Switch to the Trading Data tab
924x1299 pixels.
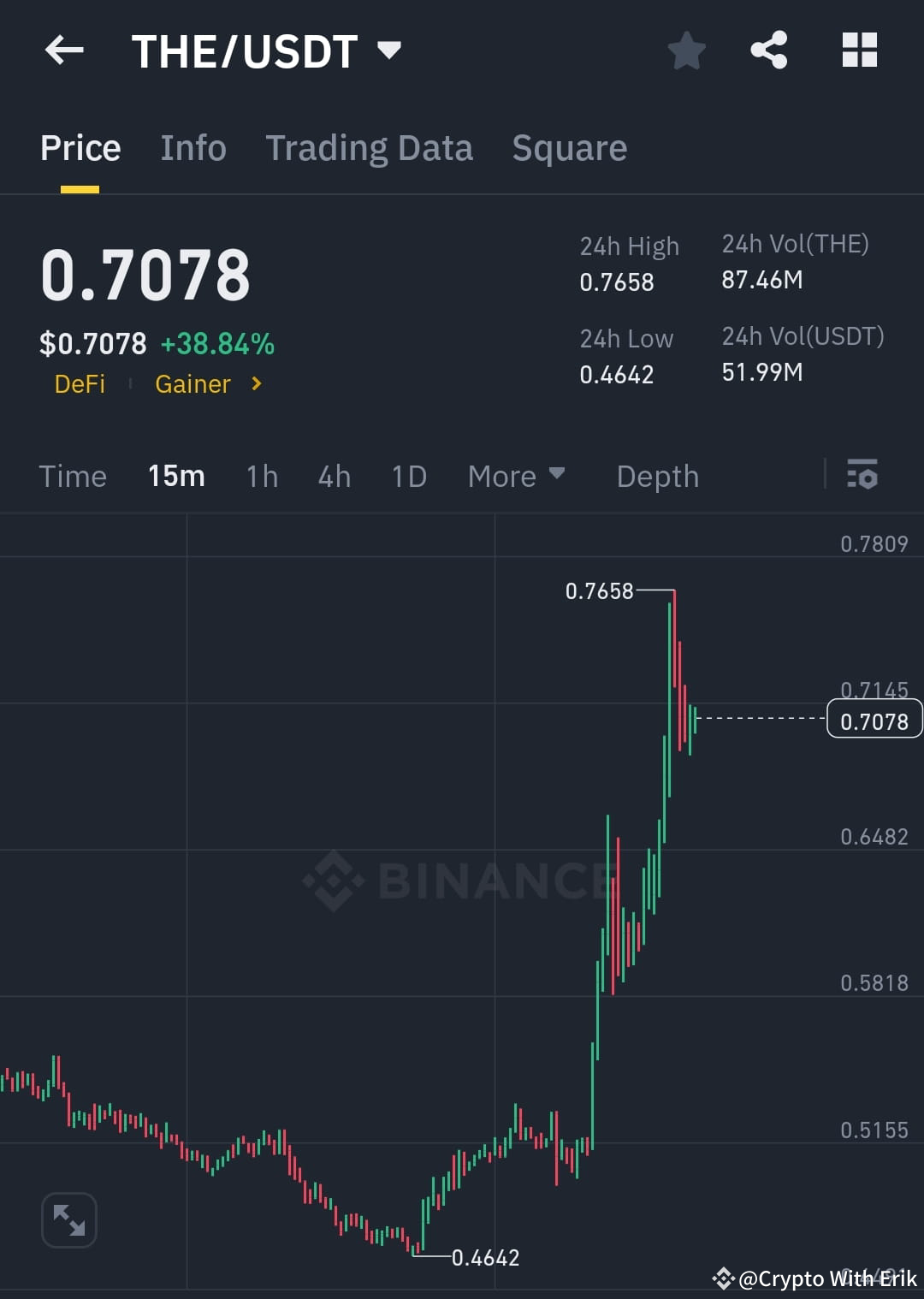click(370, 147)
